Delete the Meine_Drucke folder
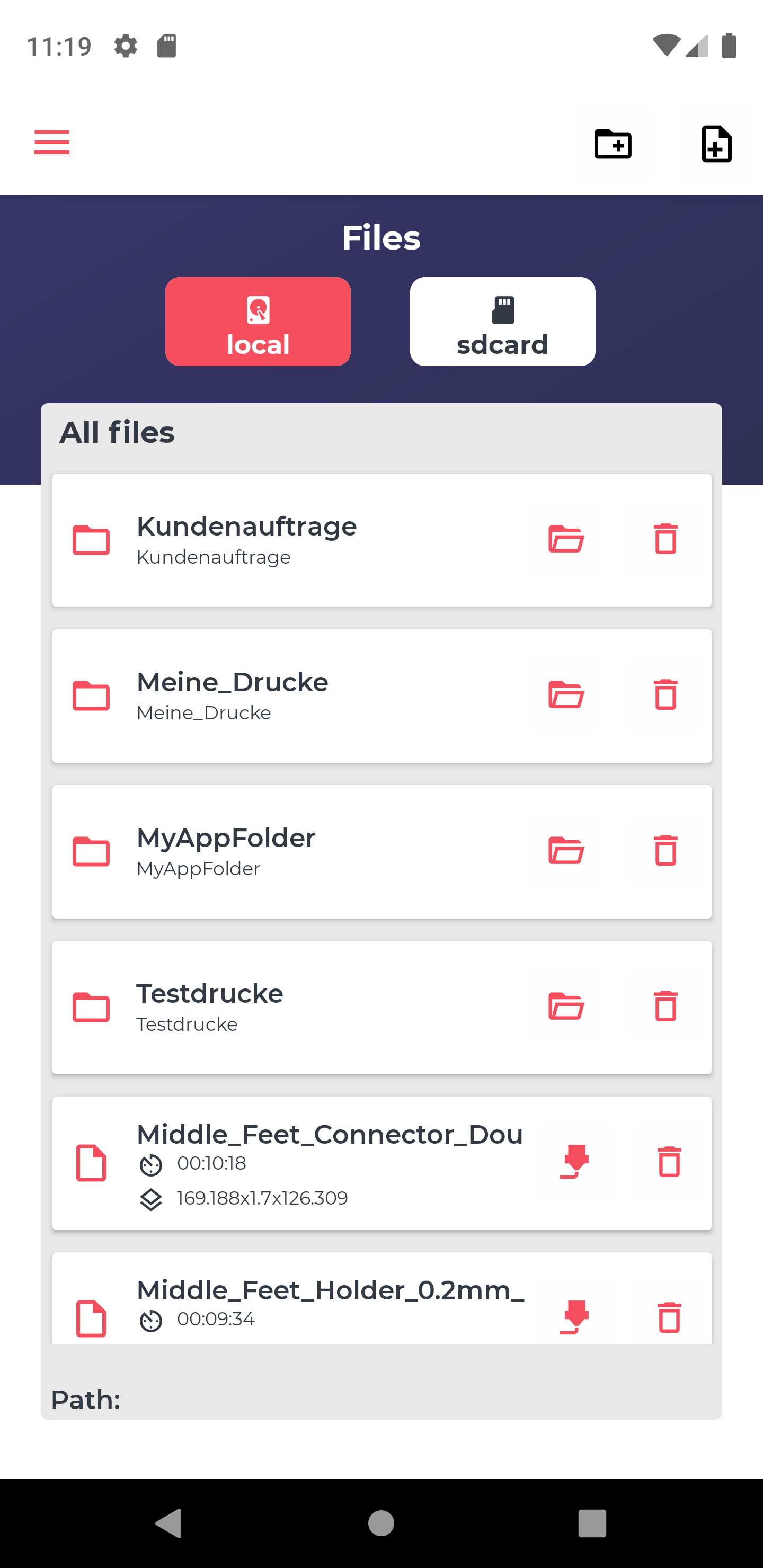The height and width of the screenshot is (1568, 763). [x=666, y=695]
